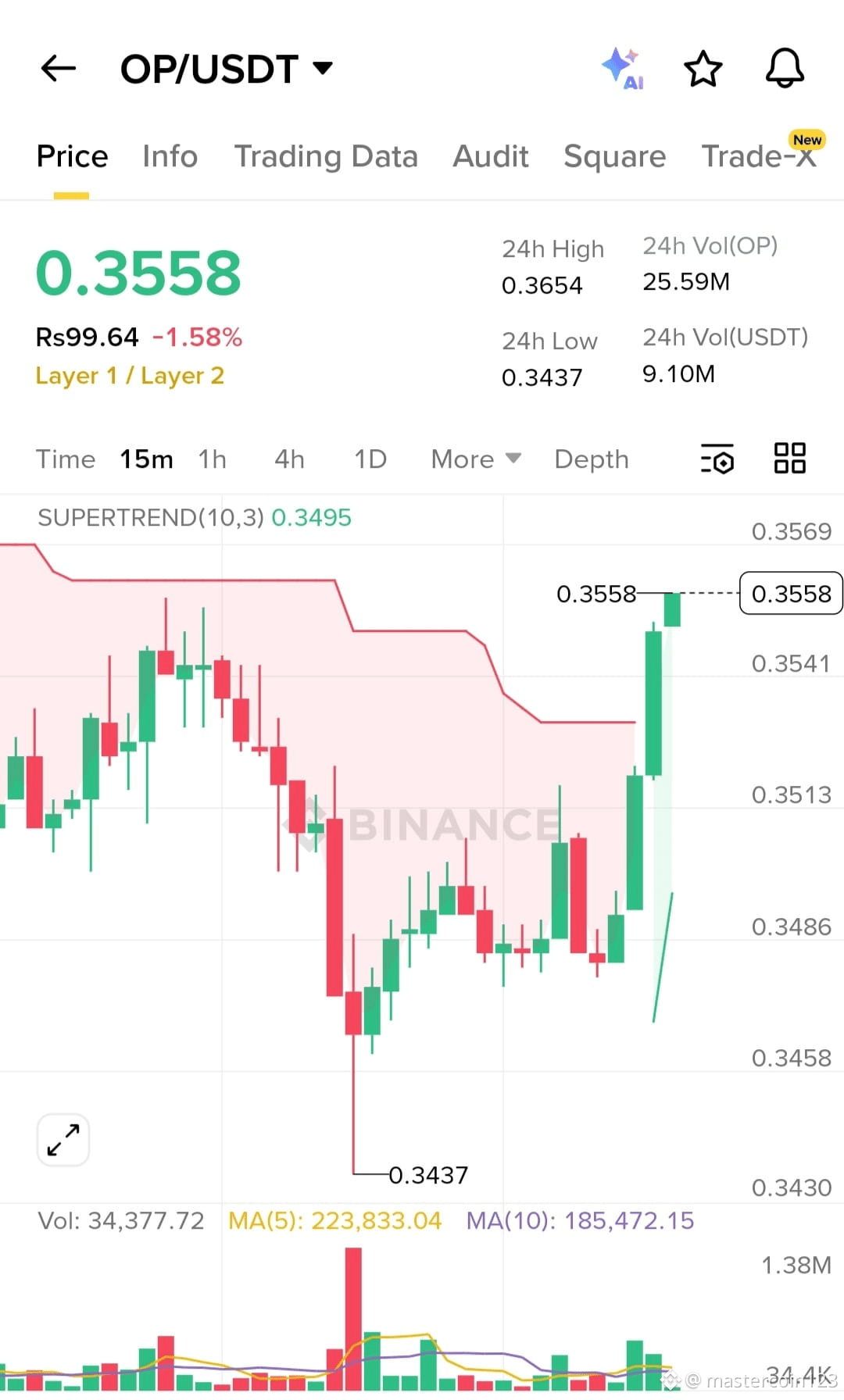844x1400 pixels.
Task: Switch to the Trading Data tab
Action: point(326,156)
